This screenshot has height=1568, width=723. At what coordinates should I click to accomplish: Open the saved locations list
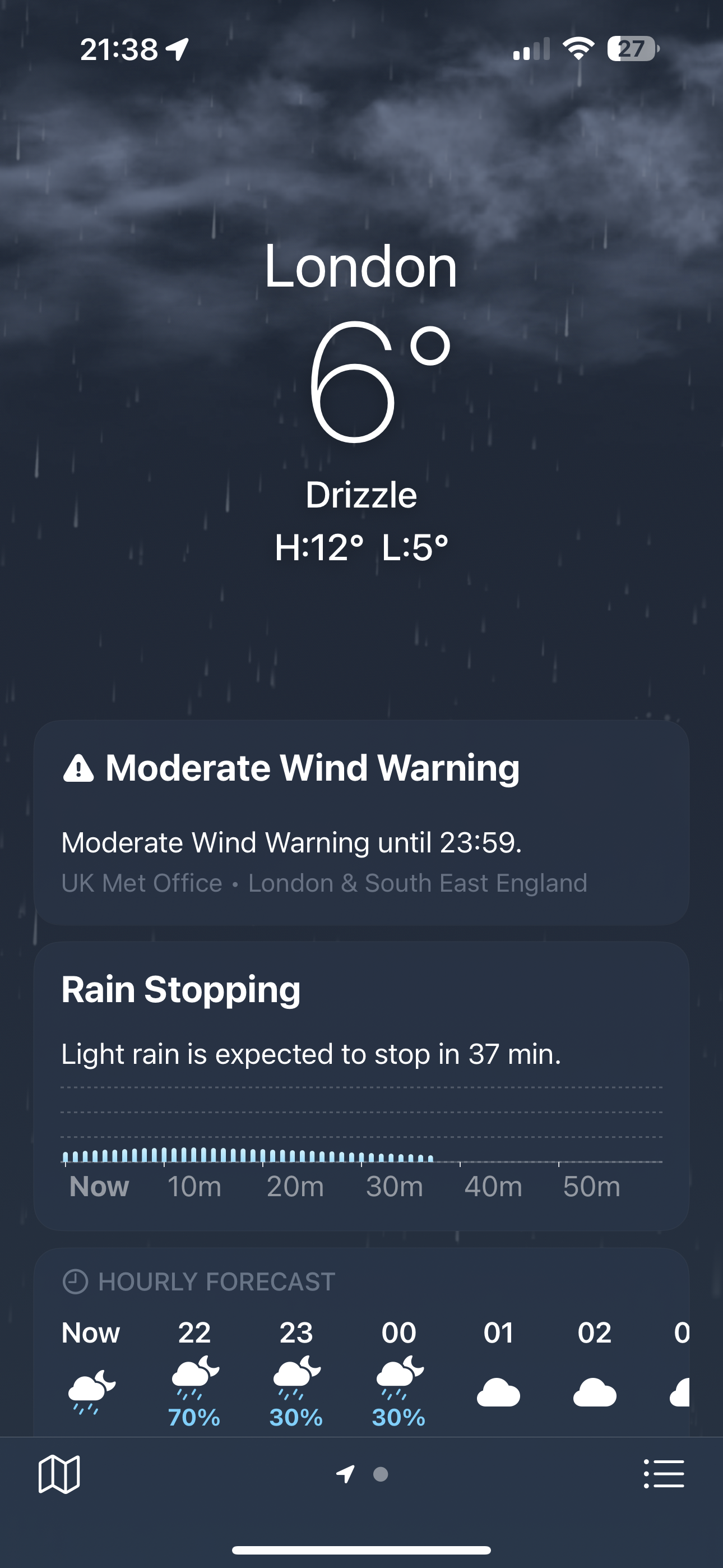click(664, 1474)
